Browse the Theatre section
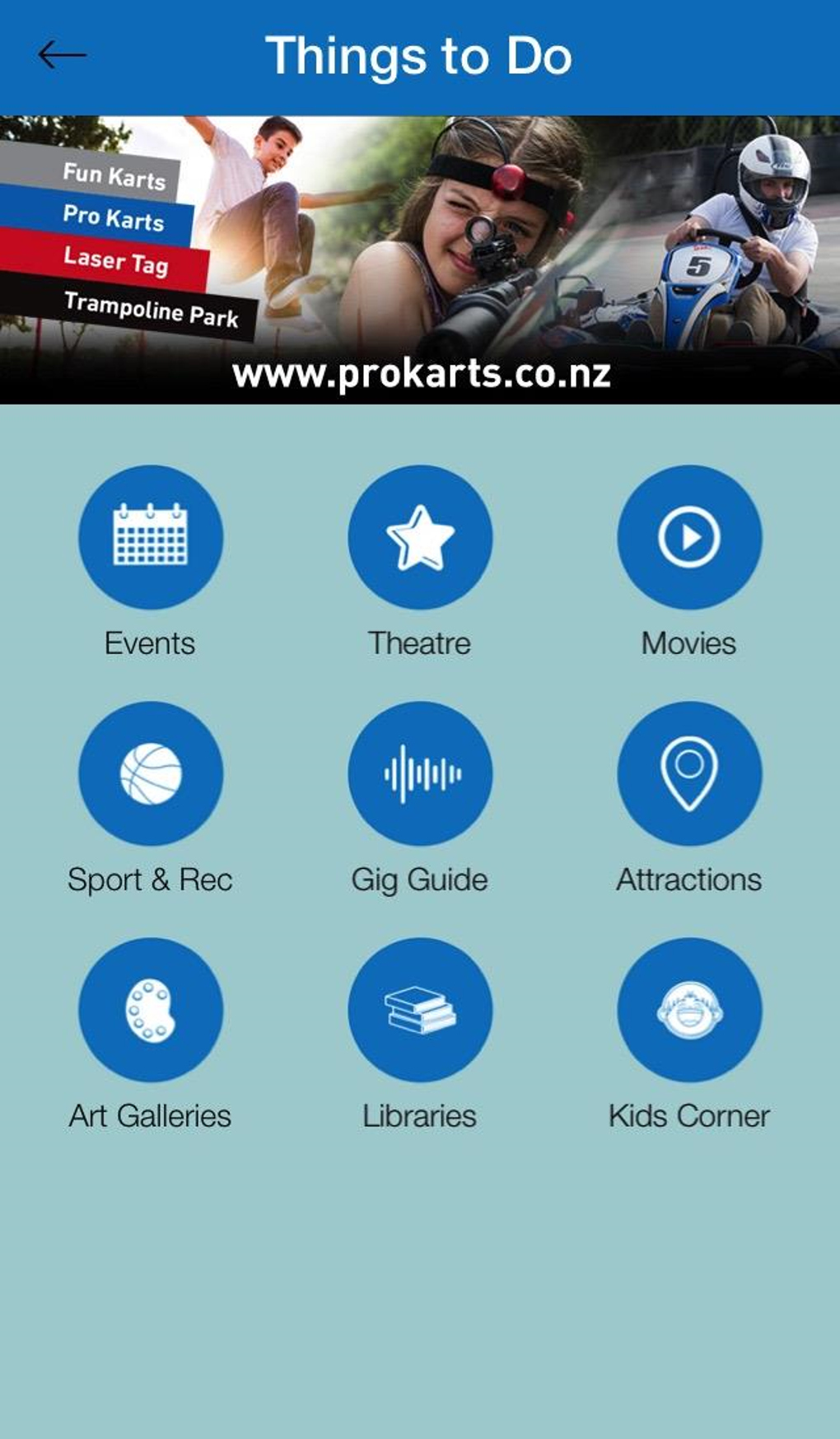 420,537
